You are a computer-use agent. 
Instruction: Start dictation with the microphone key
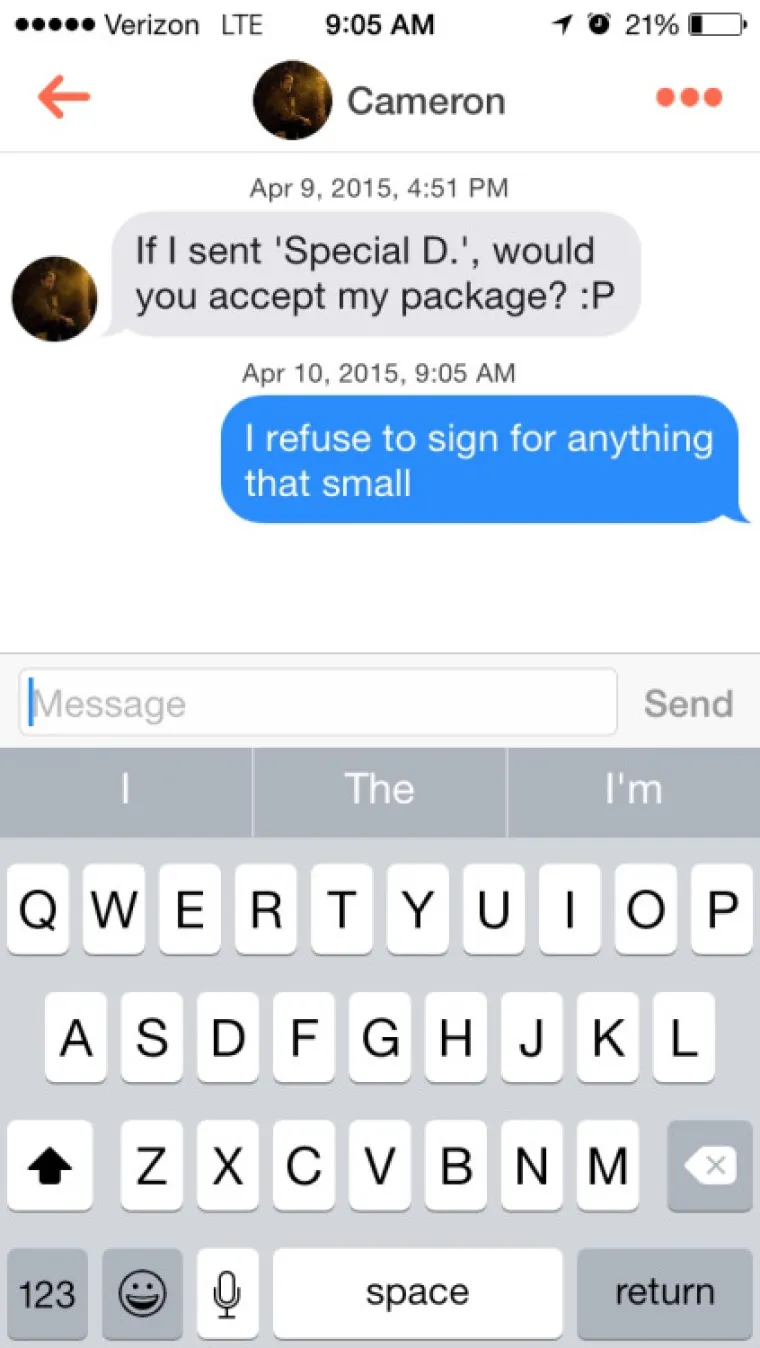(228, 1293)
